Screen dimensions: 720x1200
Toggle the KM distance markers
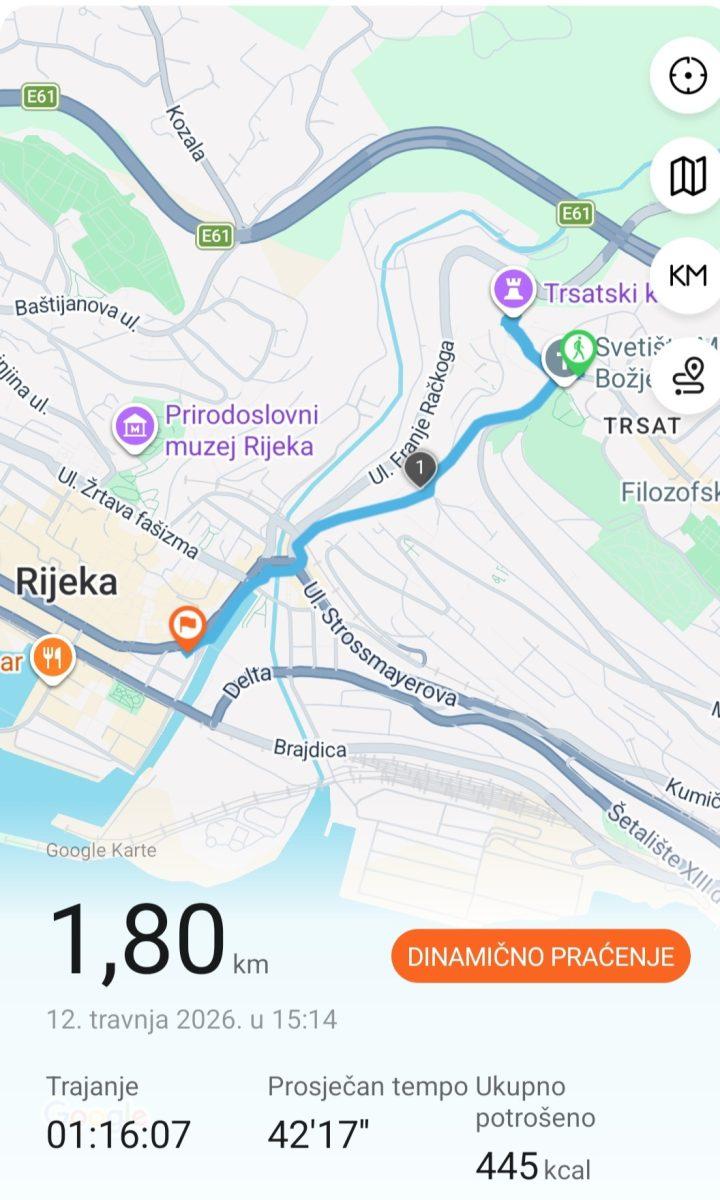[687, 275]
